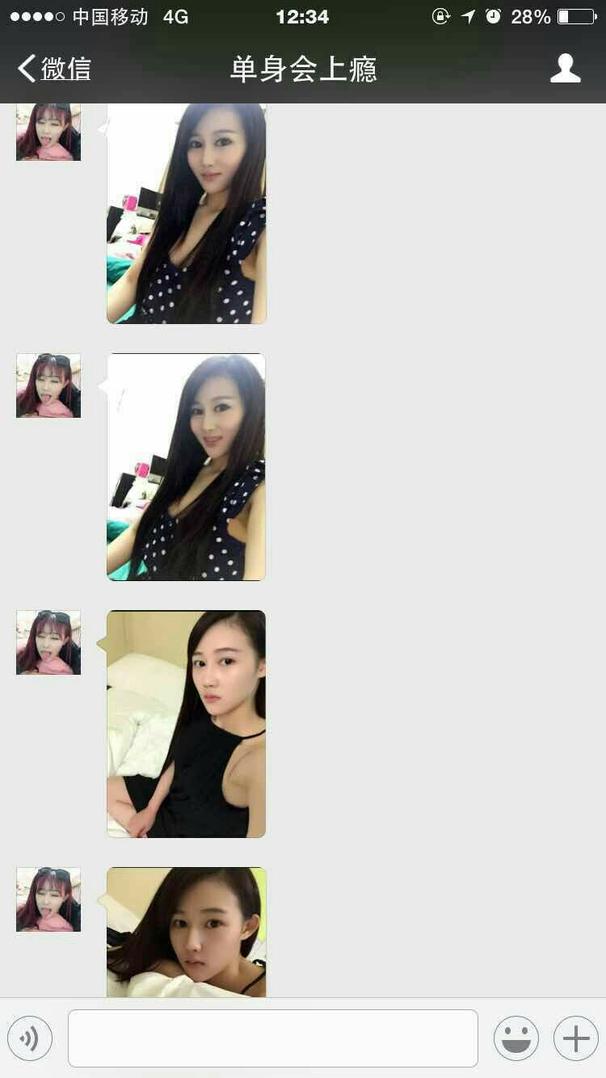Open the plus attachments menu
Viewport: 606px width, 1078px height.
coord(576,1038)
